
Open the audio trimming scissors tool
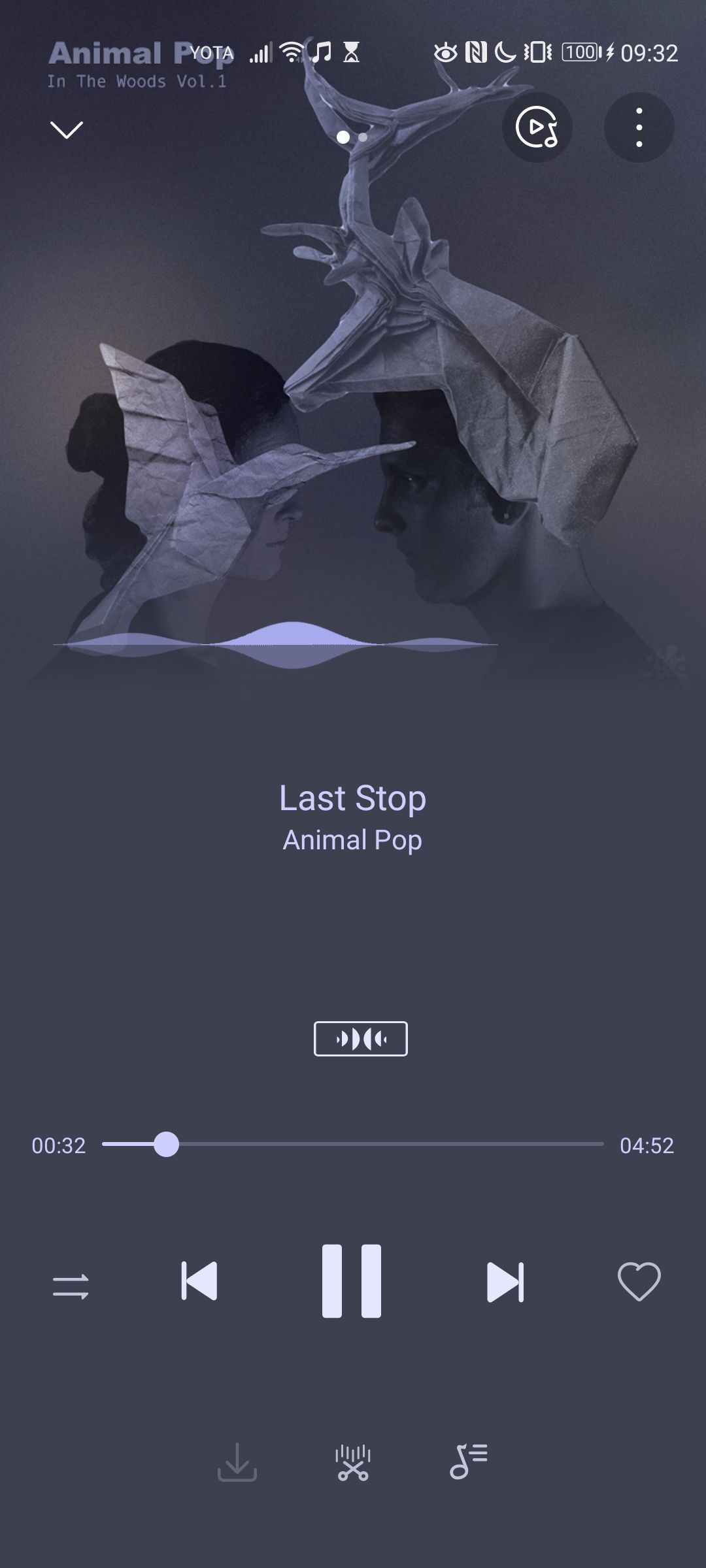click(353, 1462)
